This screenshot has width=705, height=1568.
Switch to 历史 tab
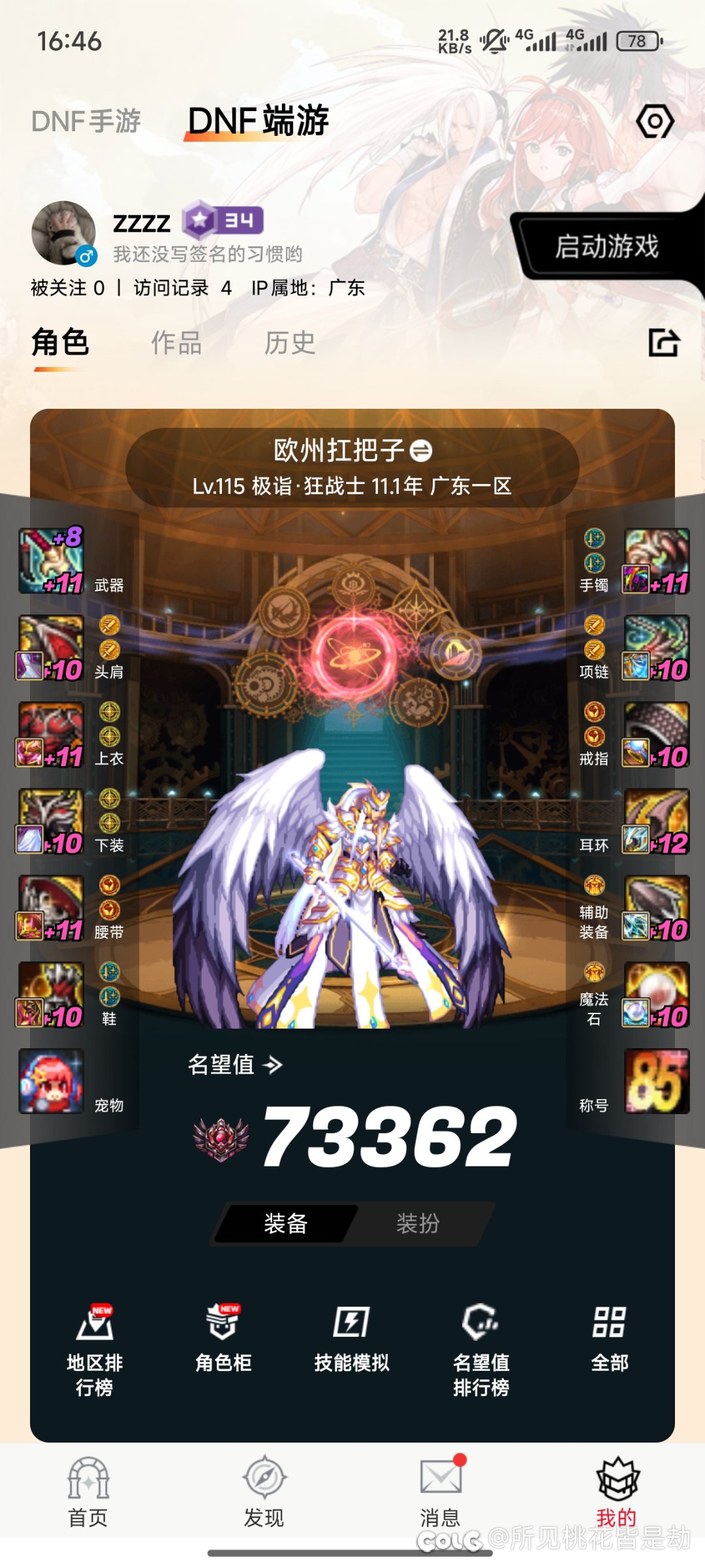(290, 343)
